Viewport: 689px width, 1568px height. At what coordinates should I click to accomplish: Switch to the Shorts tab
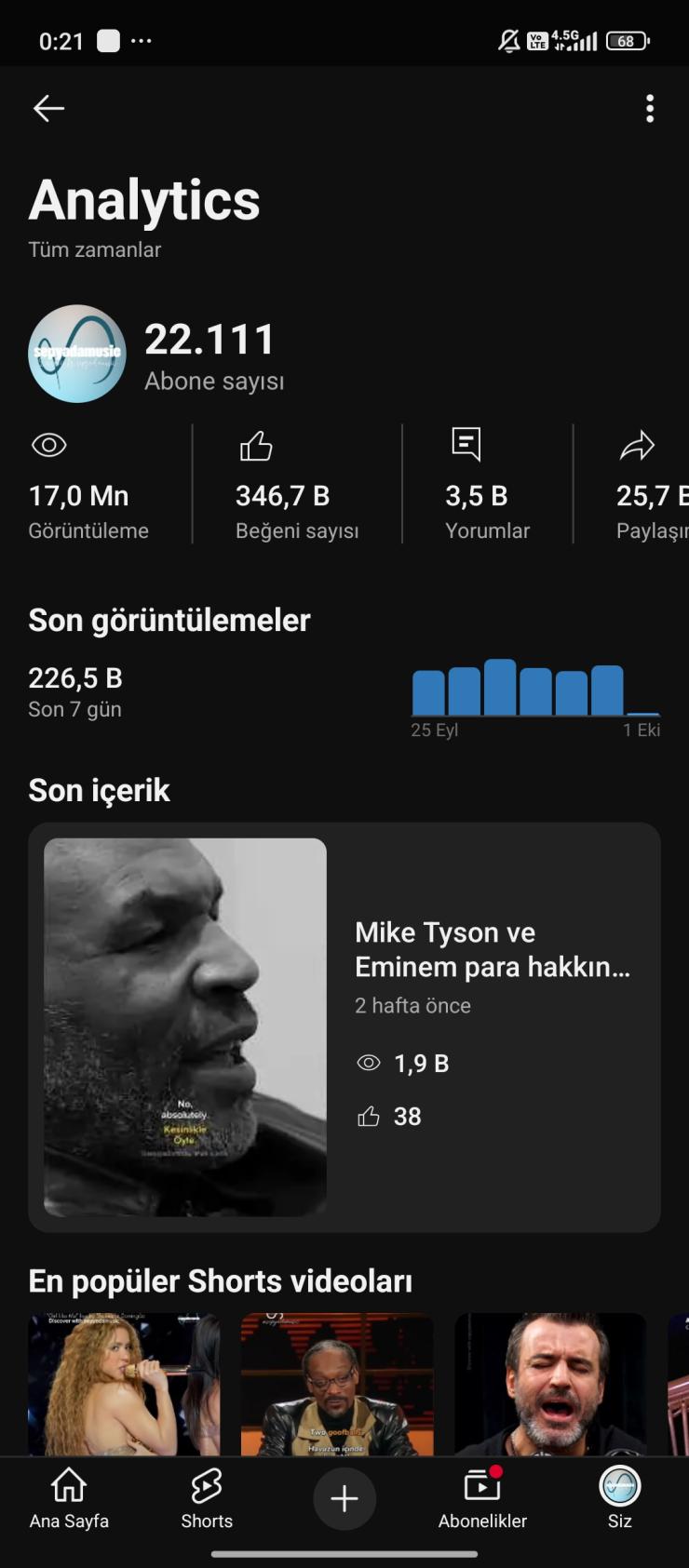(x=207, y=1498)
